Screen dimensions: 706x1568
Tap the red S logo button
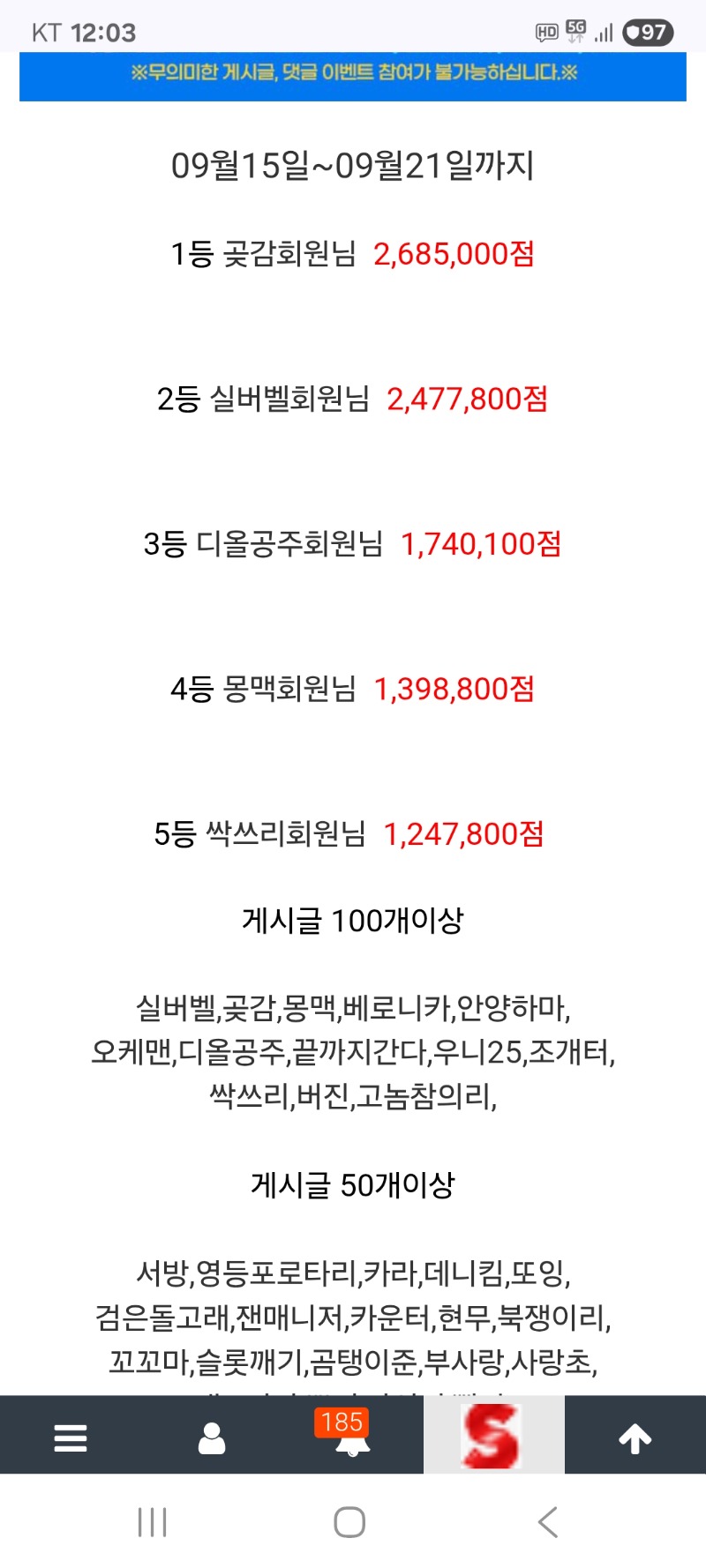[x=493, y=1436]
